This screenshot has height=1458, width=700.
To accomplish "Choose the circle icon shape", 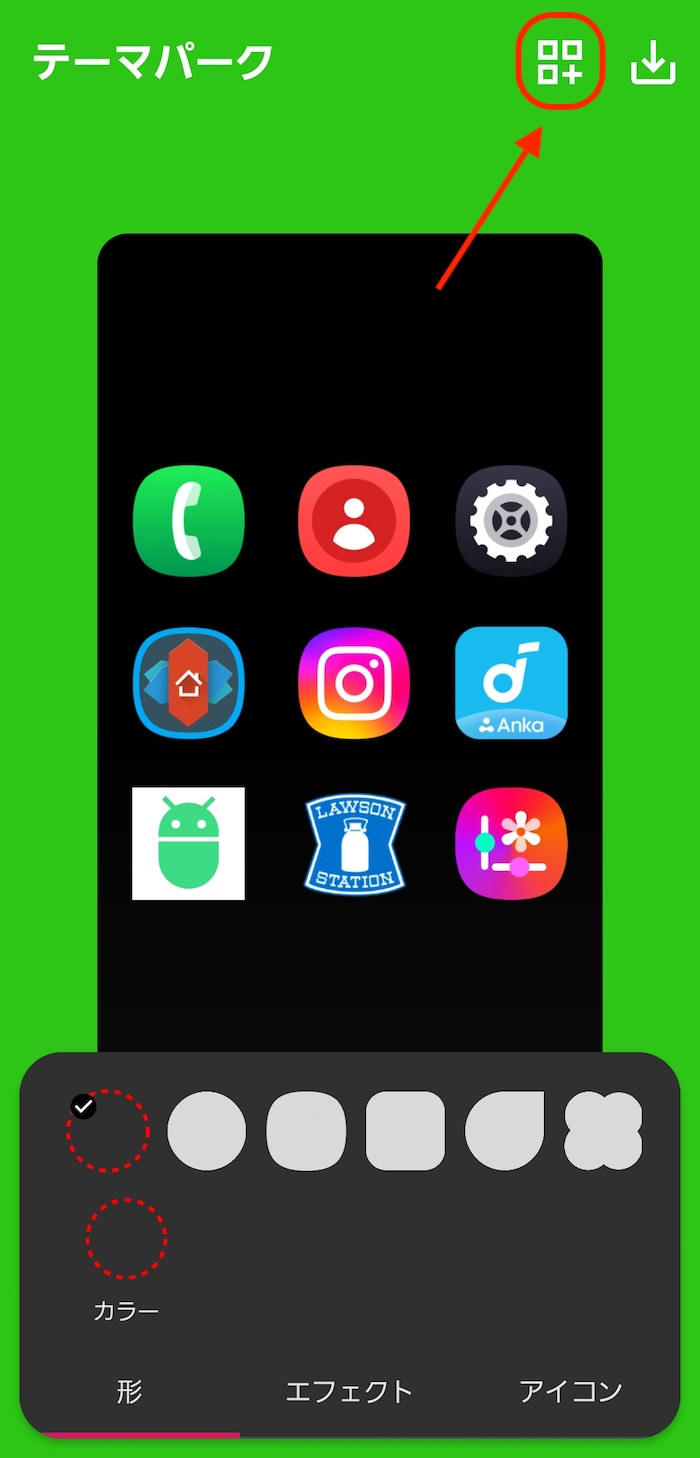I will [206, 1131].
